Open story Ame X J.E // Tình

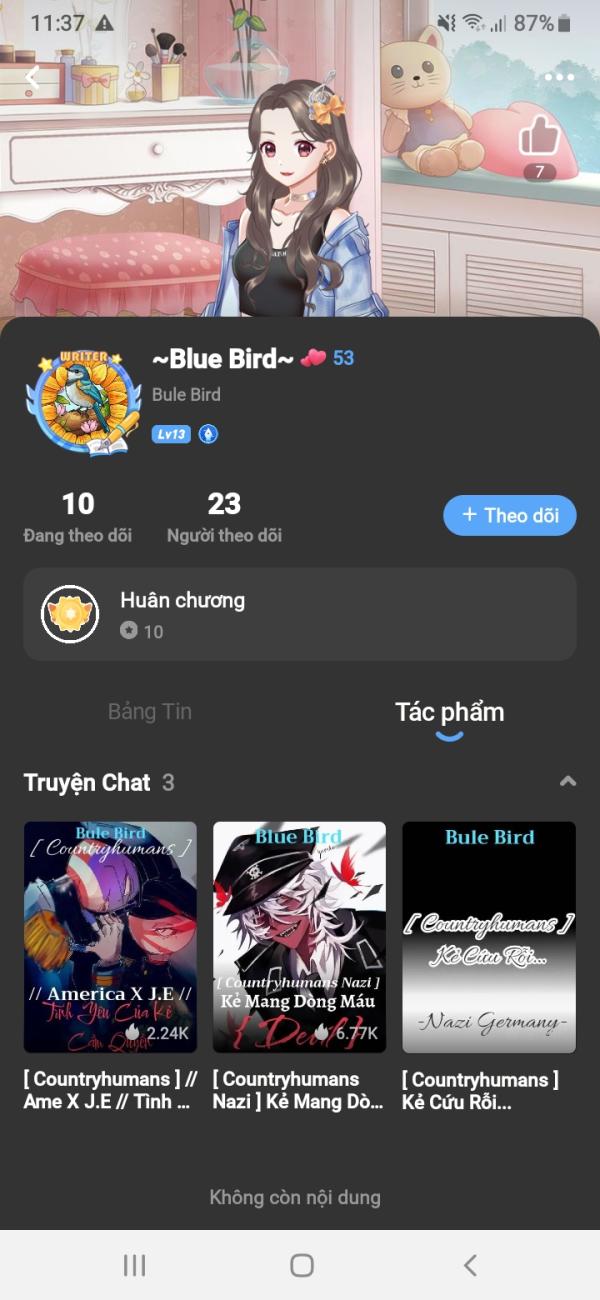[110, 937]
